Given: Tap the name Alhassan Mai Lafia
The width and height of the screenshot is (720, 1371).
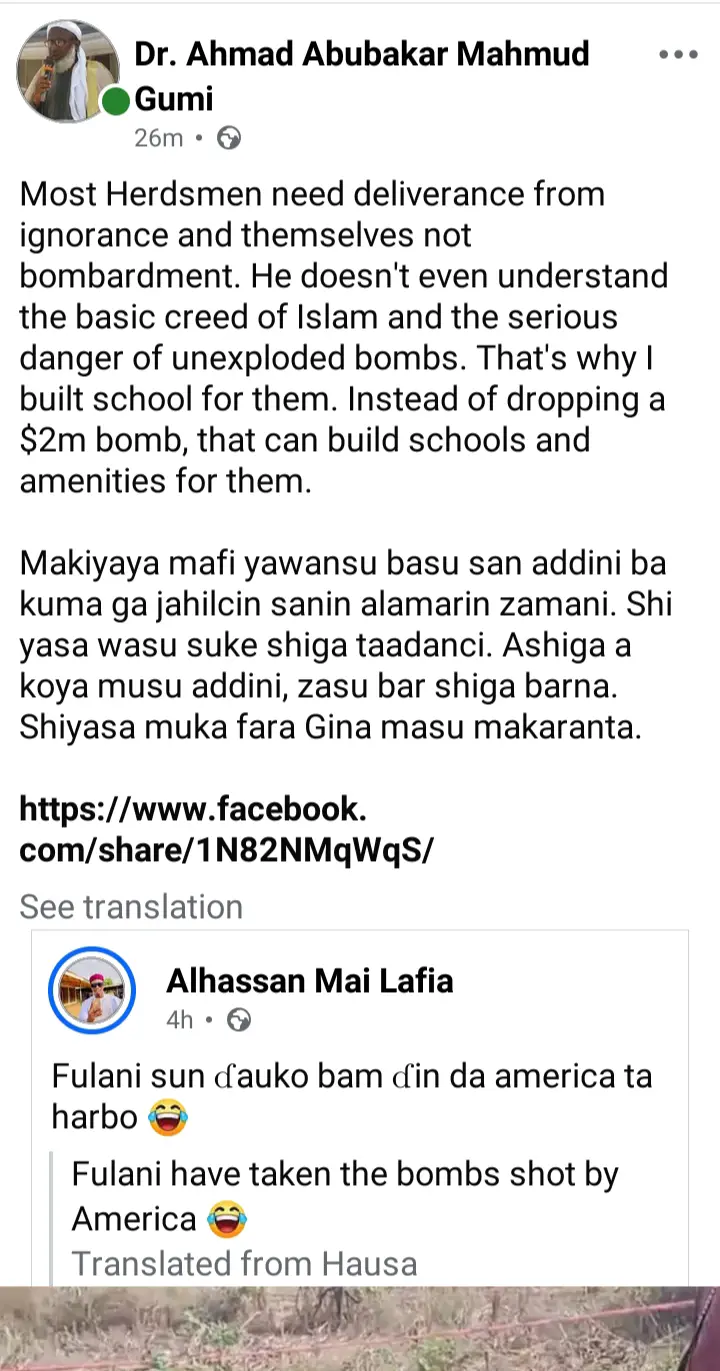Looking at the screenshot, I should [310, 981].
